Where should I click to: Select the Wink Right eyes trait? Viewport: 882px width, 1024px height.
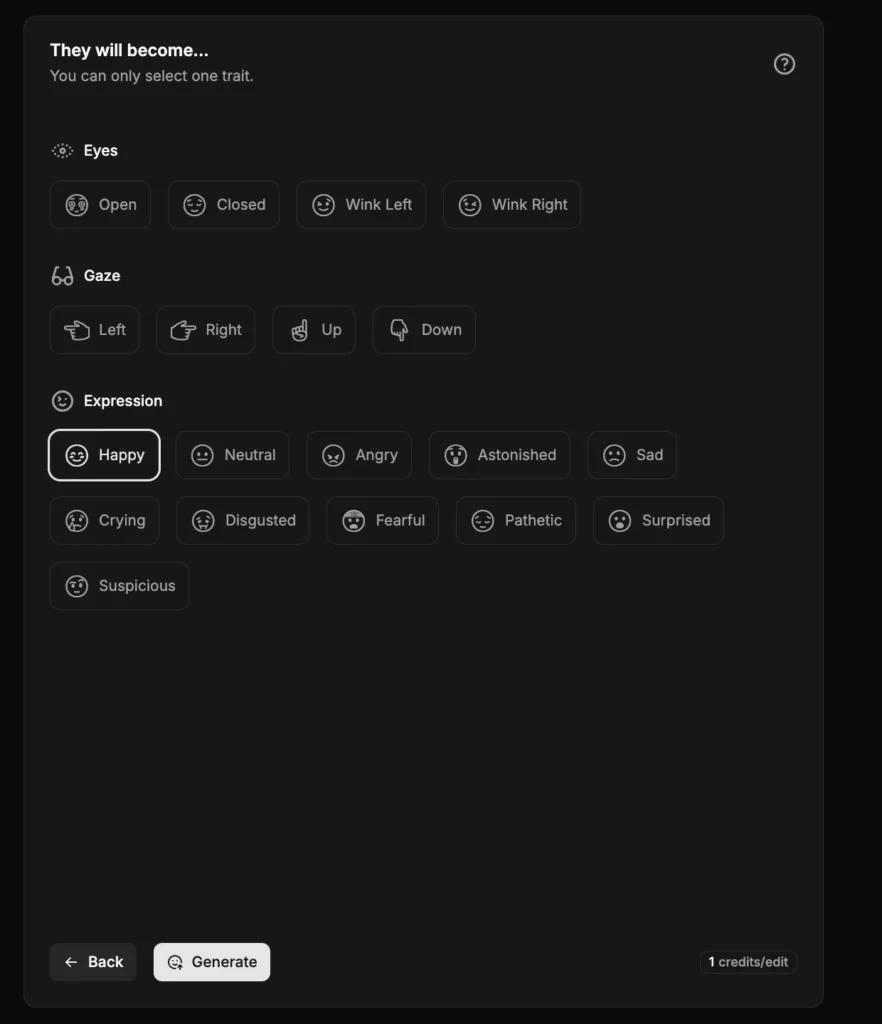tap(512, 204)
